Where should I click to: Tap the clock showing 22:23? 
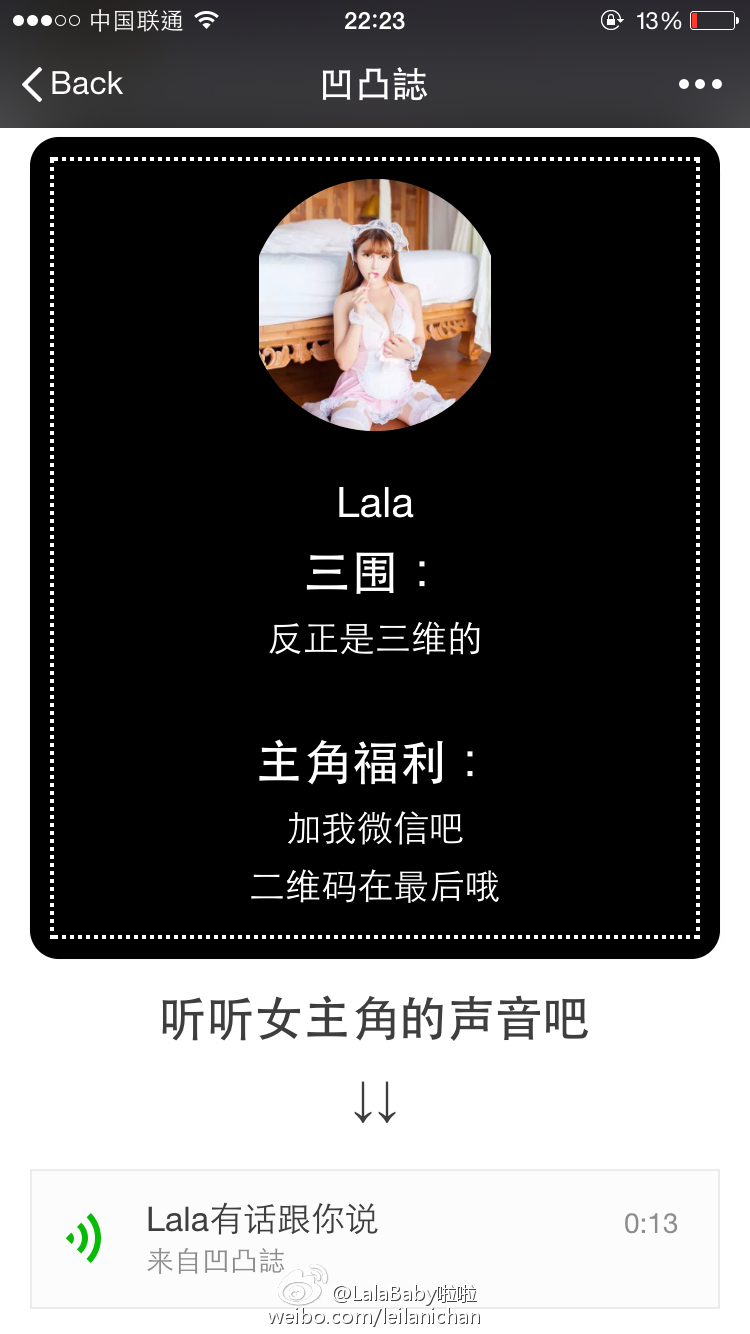tap(375, 18)
